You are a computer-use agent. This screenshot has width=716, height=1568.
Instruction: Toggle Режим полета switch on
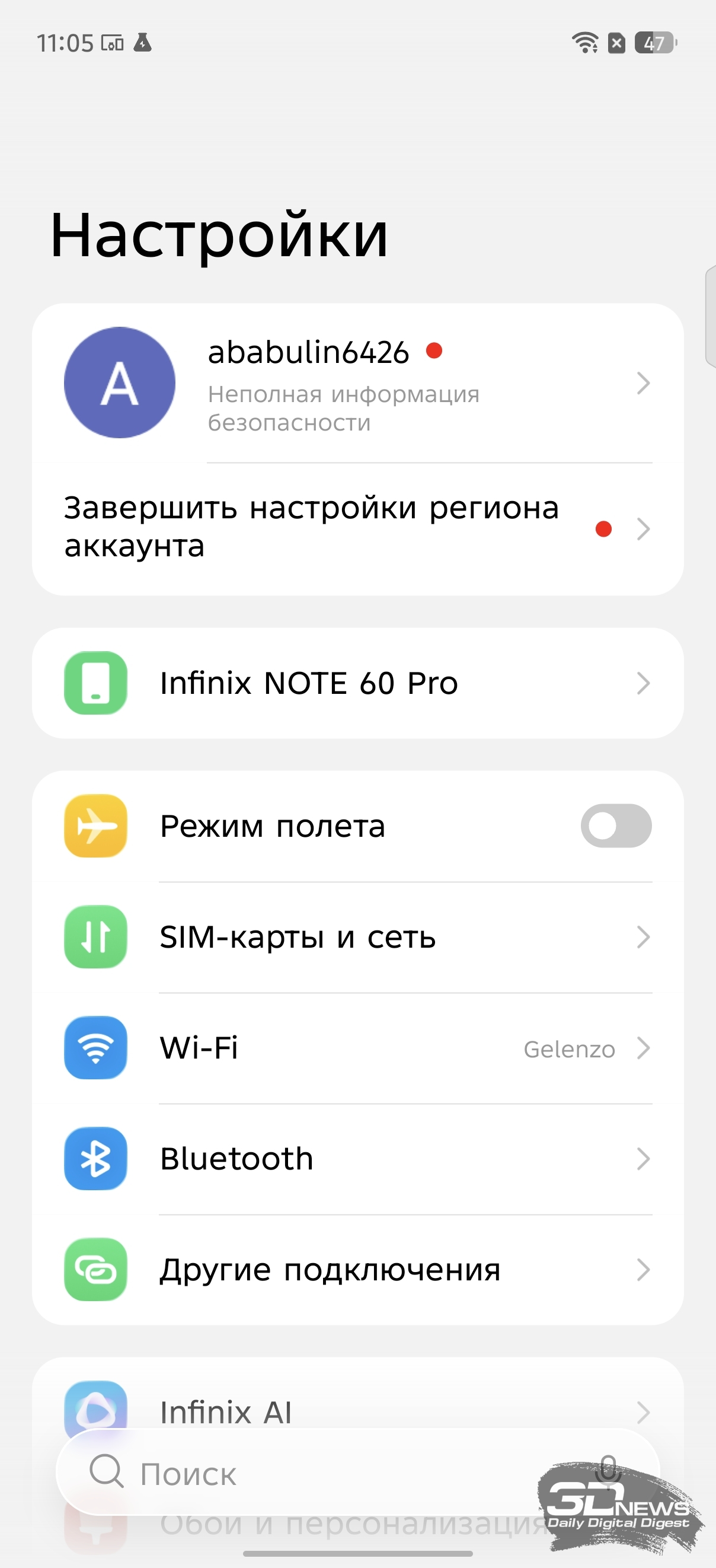[616, 826]
